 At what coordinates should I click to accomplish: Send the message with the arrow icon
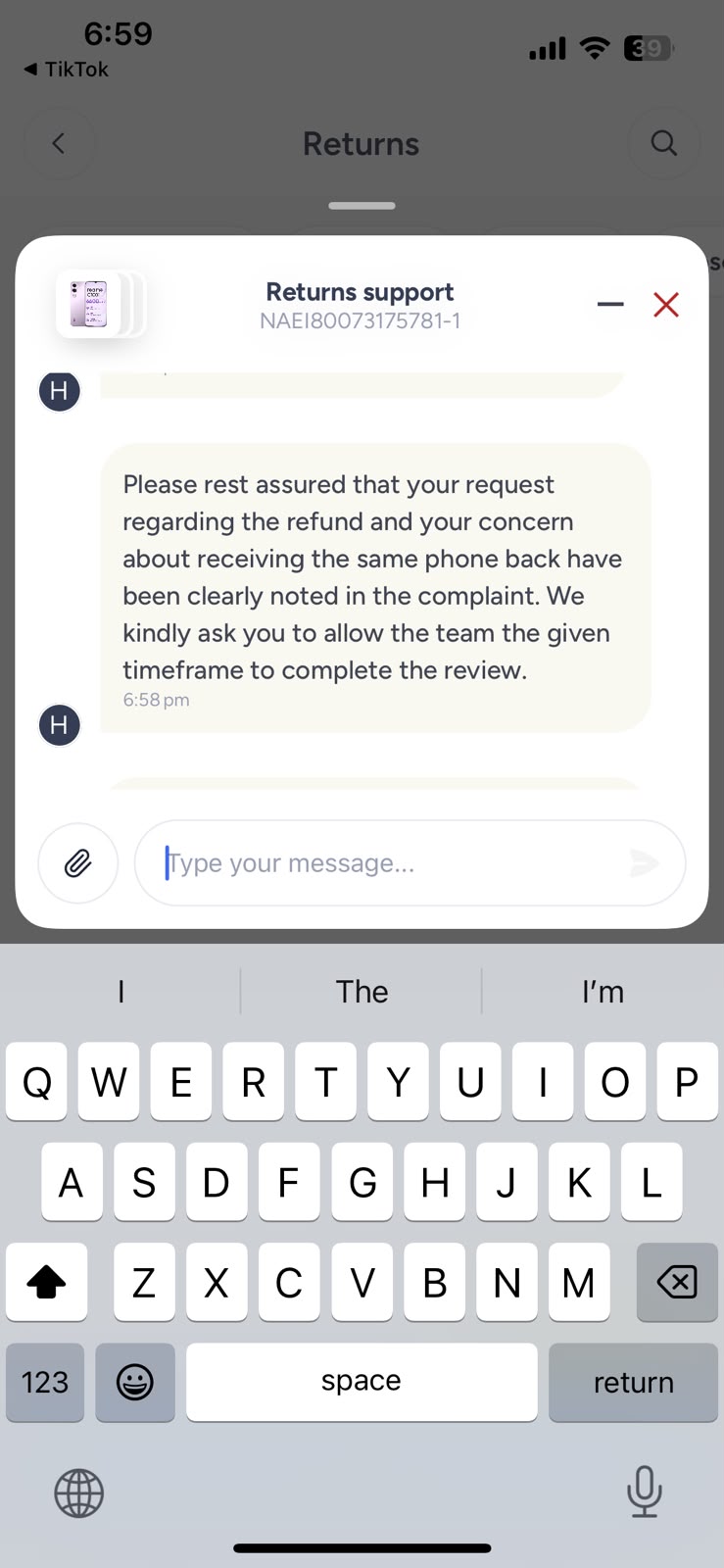click(x=644, y=863)
